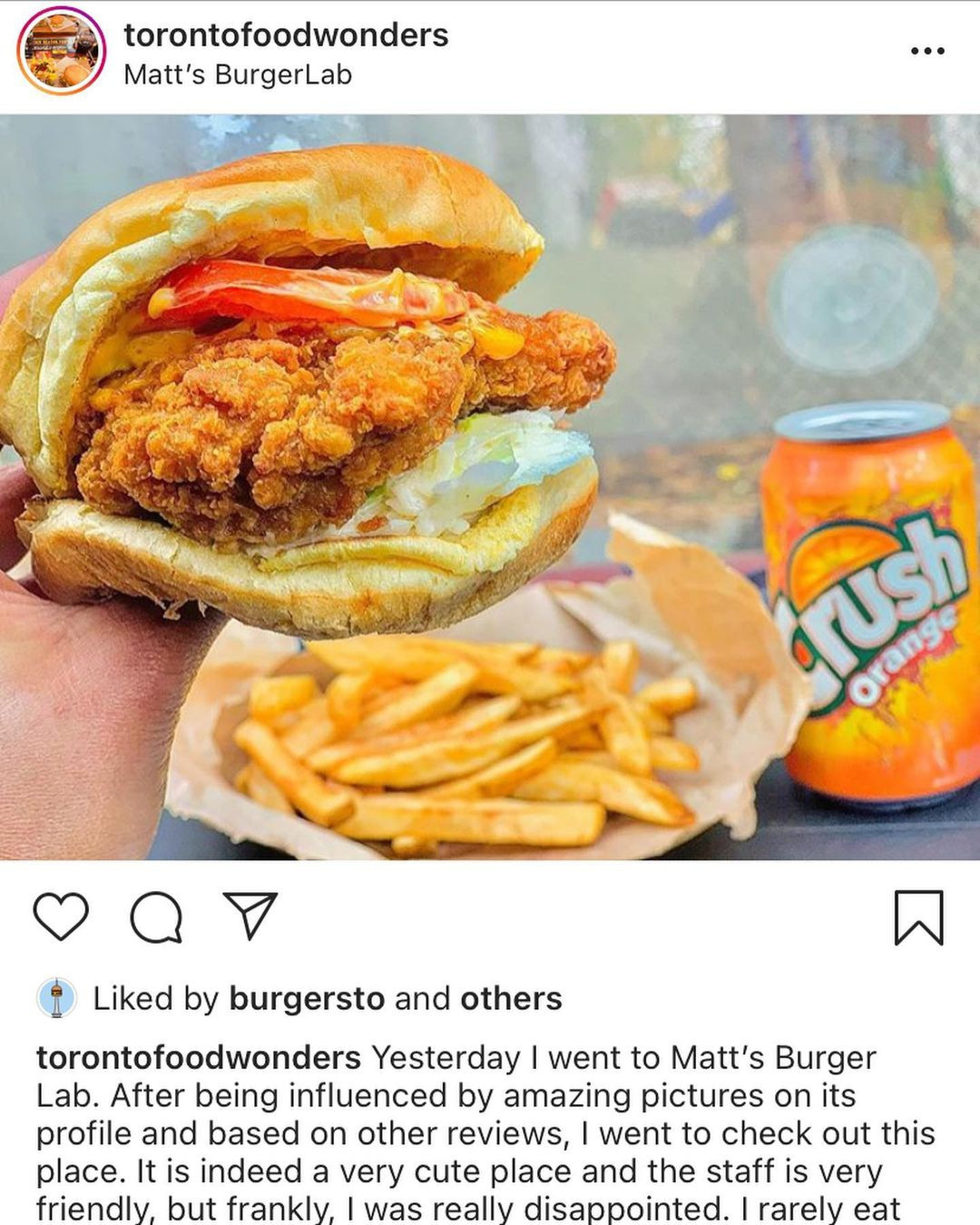View the others who liked this post
This screenshot has height=1225, width=980.
[511, 998]
